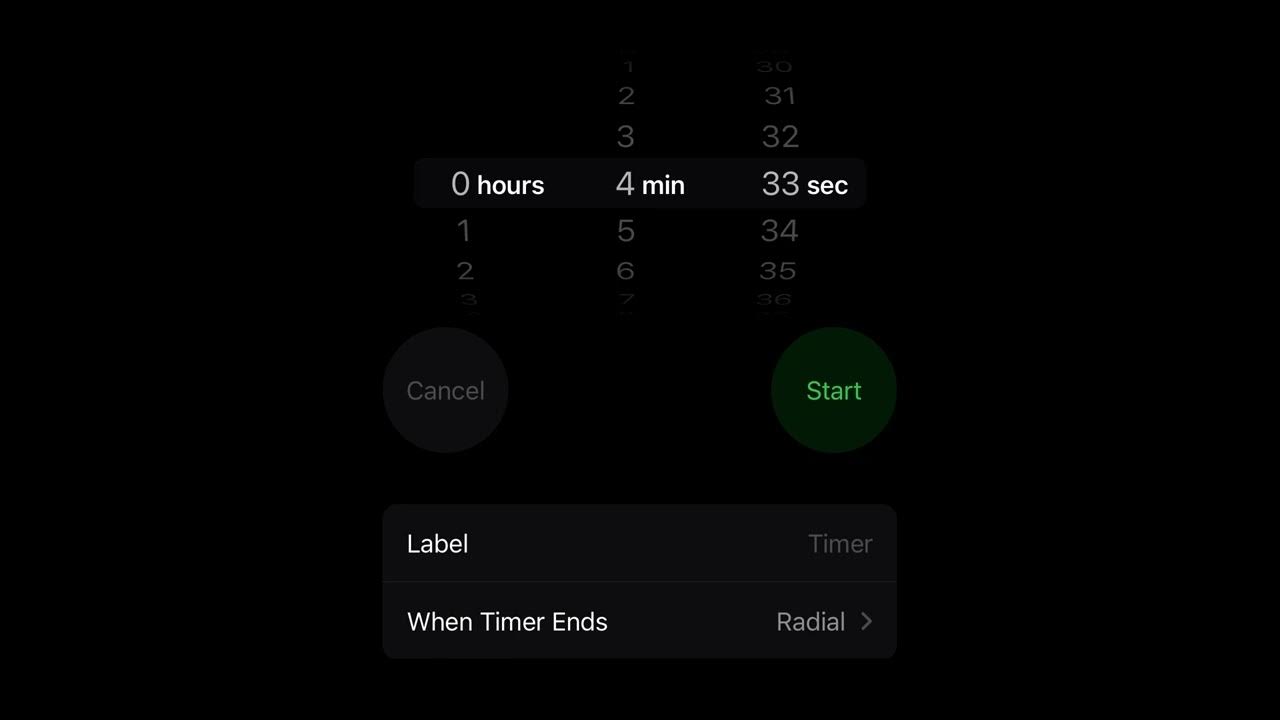This screenshot has width=1280, height=720.
Task: Select 5 in the minutes picker
Action: click(626, 231)
